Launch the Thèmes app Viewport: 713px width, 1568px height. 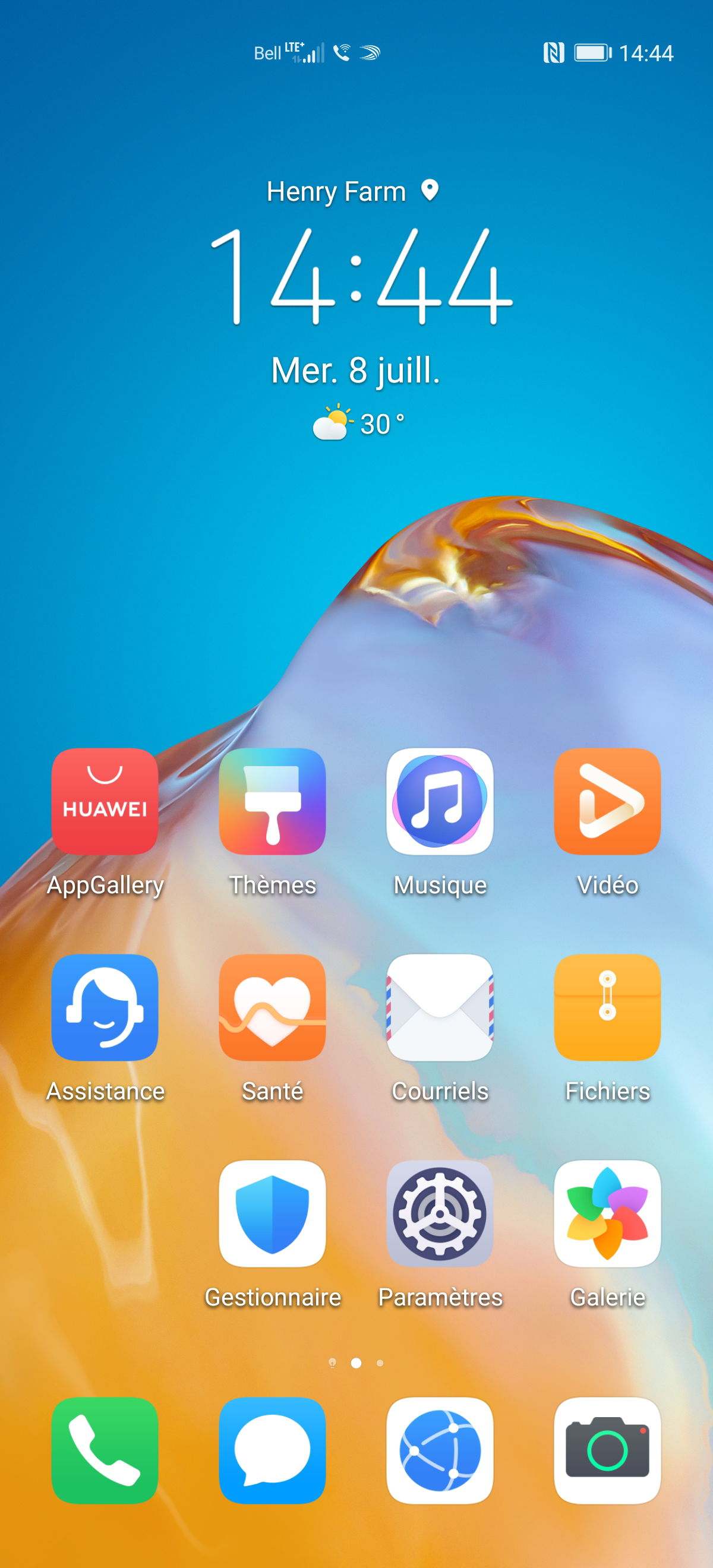[x=272, y=801]
